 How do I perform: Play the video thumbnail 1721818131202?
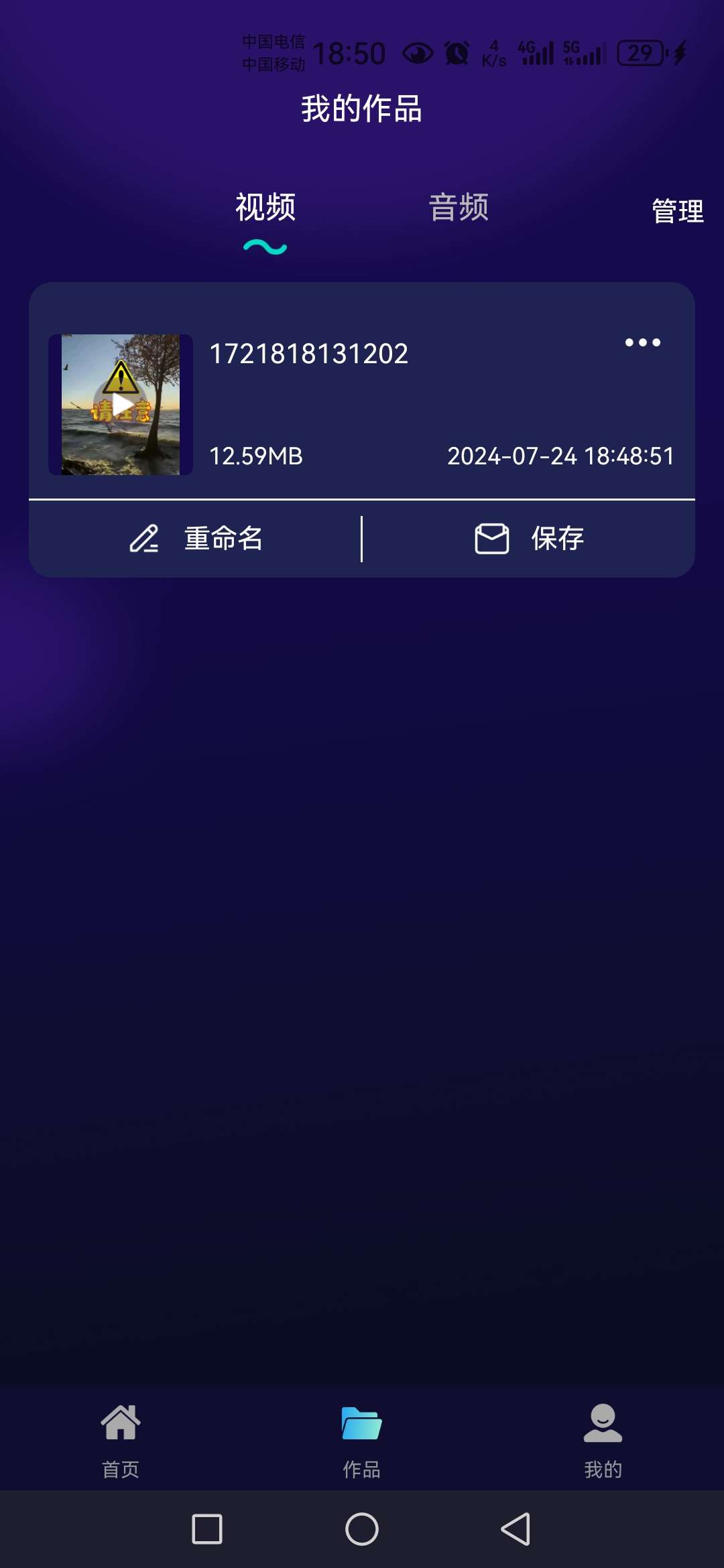tap(121, 405)
